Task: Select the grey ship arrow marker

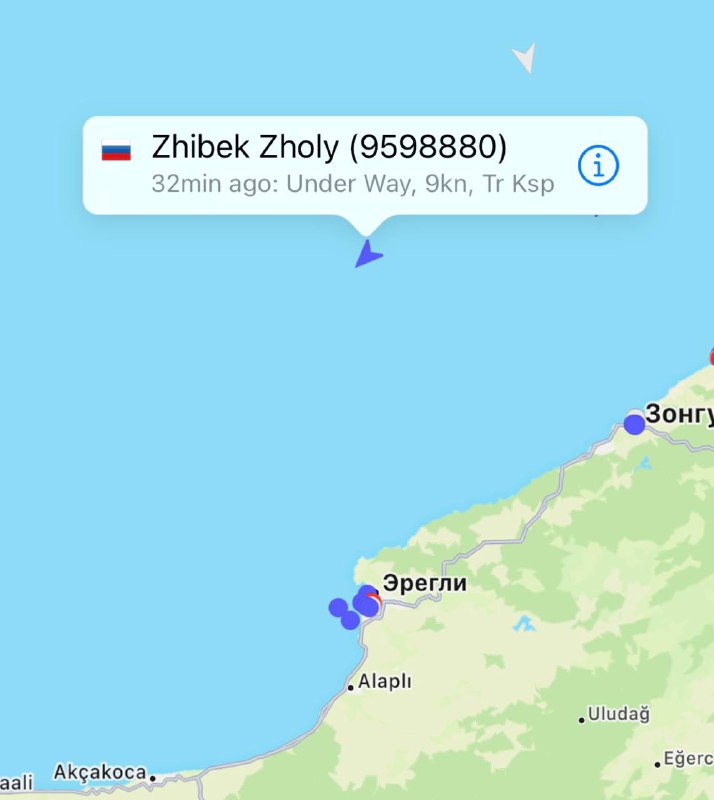Action: (525, 58)
